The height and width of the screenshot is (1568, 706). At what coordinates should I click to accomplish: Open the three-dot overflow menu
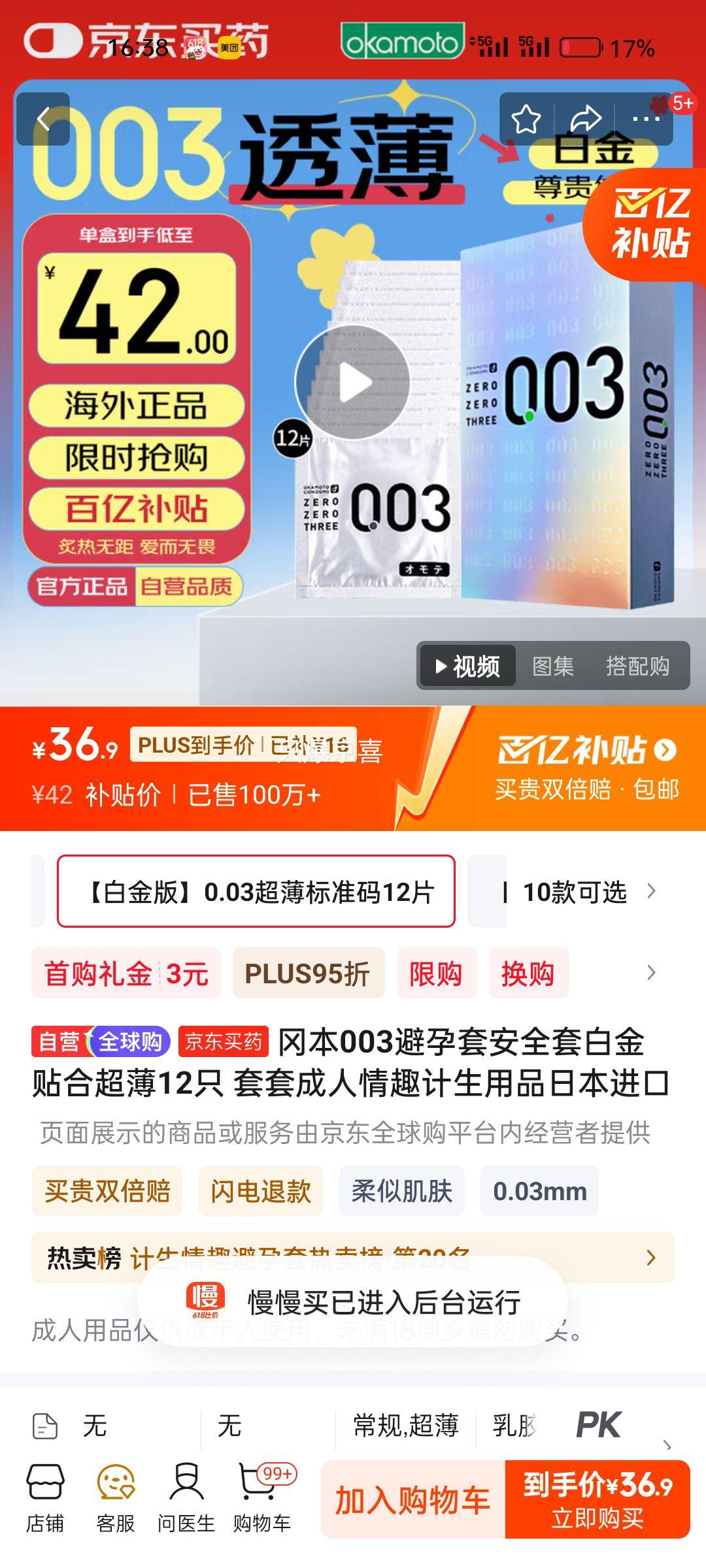(646, 119)
